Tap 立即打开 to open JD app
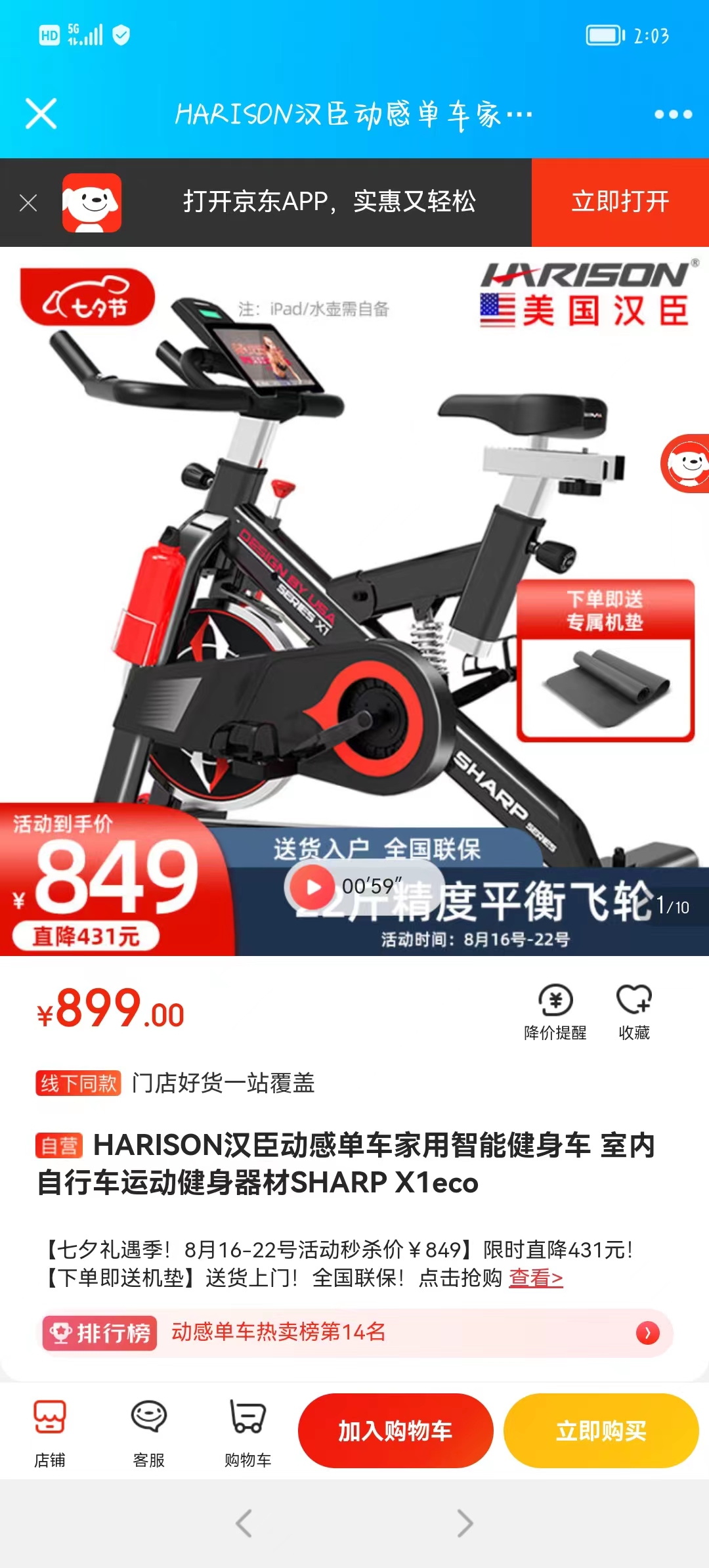Image resolution: width=709 pixels, height=1568 pixels. tap(620, 202)
